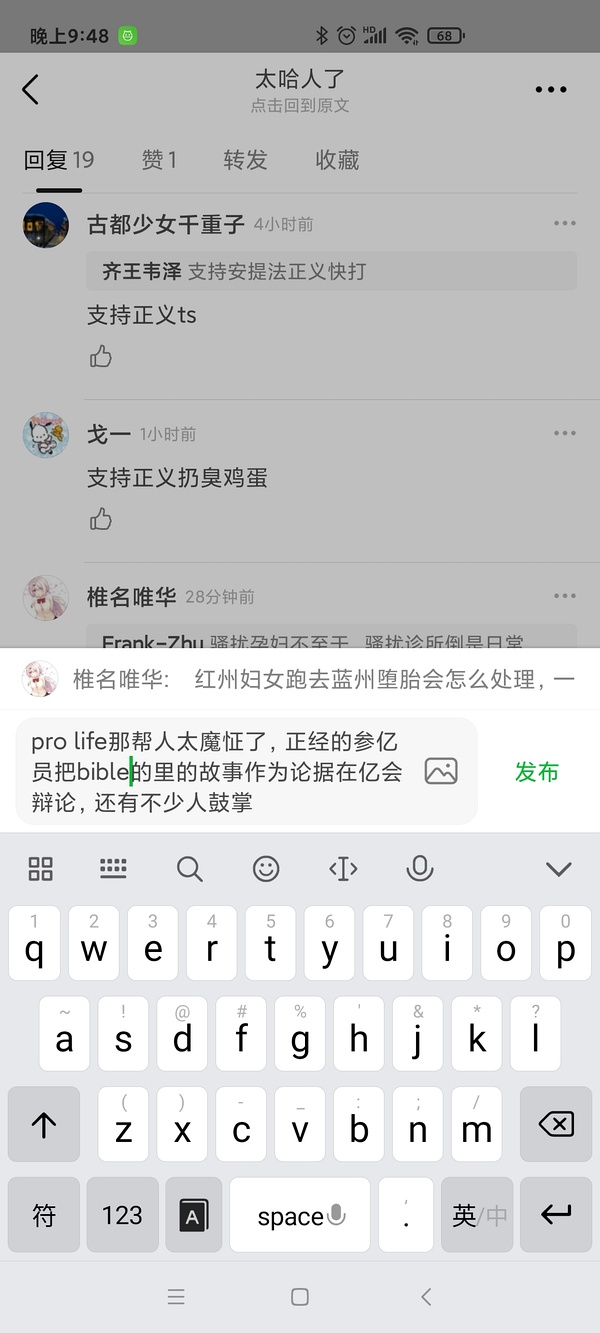The width and height of the screenshot is (600, 1333).
Task: Switch to the 转发 tab
Action: (245, 160)
